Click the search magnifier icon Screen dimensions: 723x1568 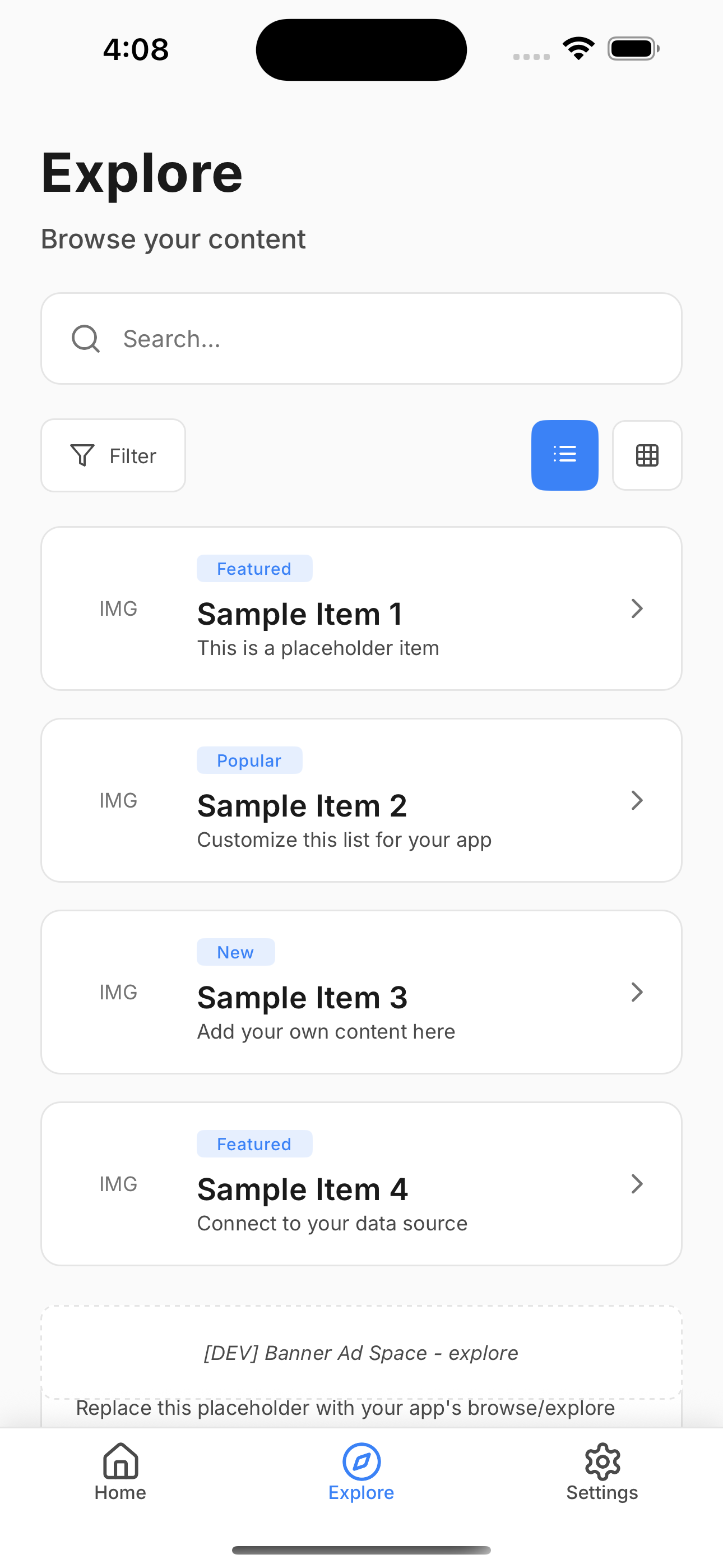[86, 338]
